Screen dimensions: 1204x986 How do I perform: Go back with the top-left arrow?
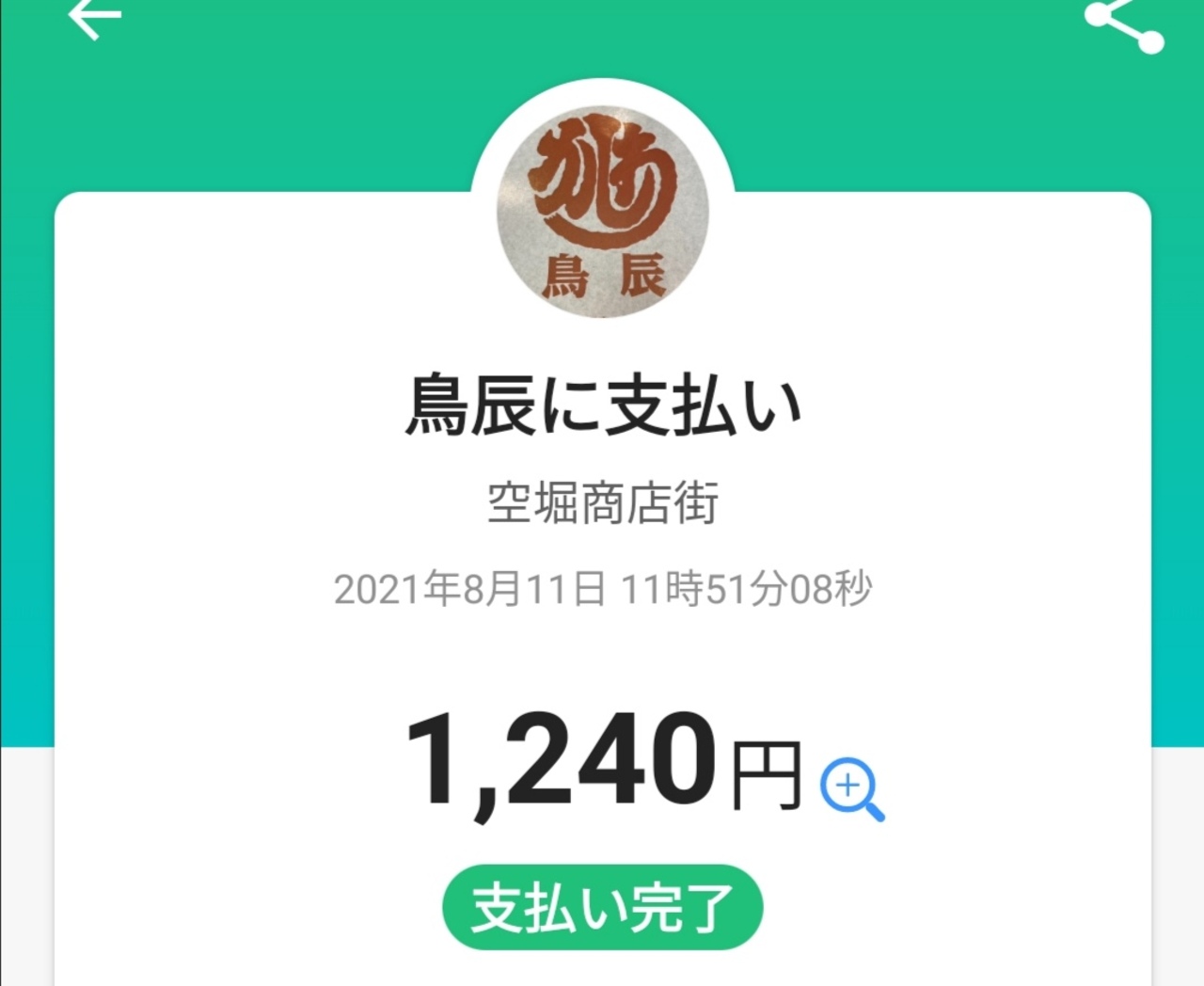pos(94,17)
